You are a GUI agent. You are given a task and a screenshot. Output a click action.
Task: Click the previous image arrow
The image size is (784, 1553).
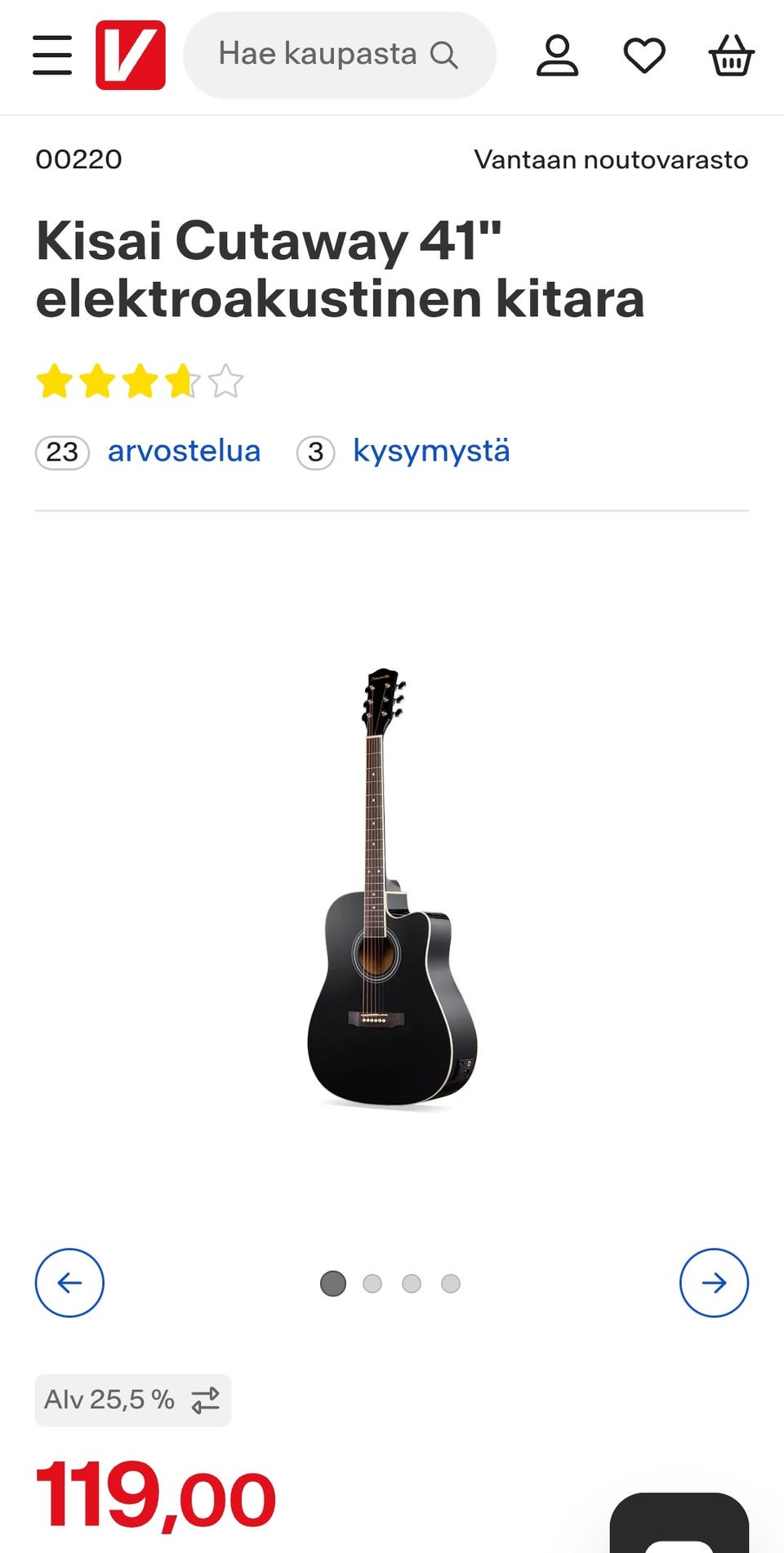click(x=69, y=1283)
